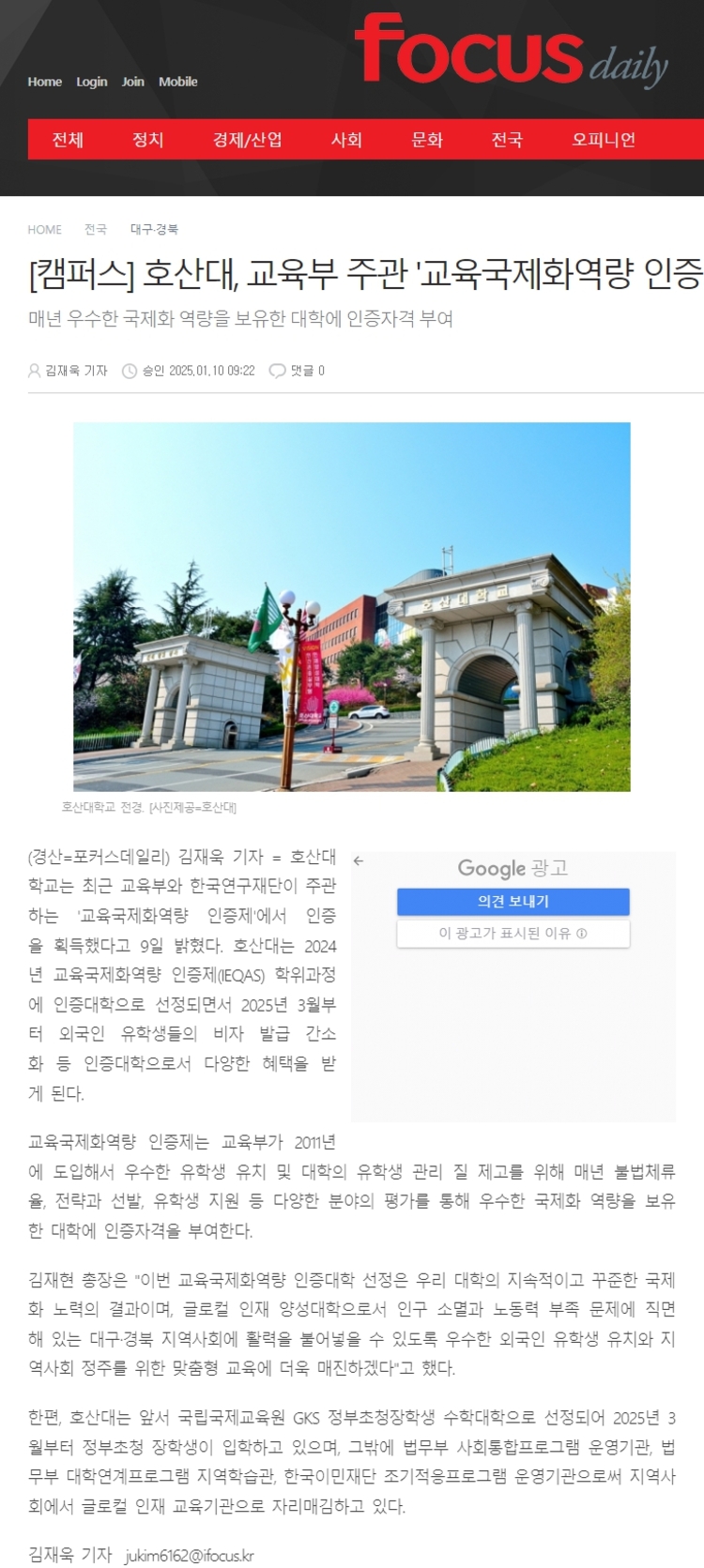This screenshot has width=704, height=1568.
Task: Open the 댓글 0 comments link
Action: point(298,371)
